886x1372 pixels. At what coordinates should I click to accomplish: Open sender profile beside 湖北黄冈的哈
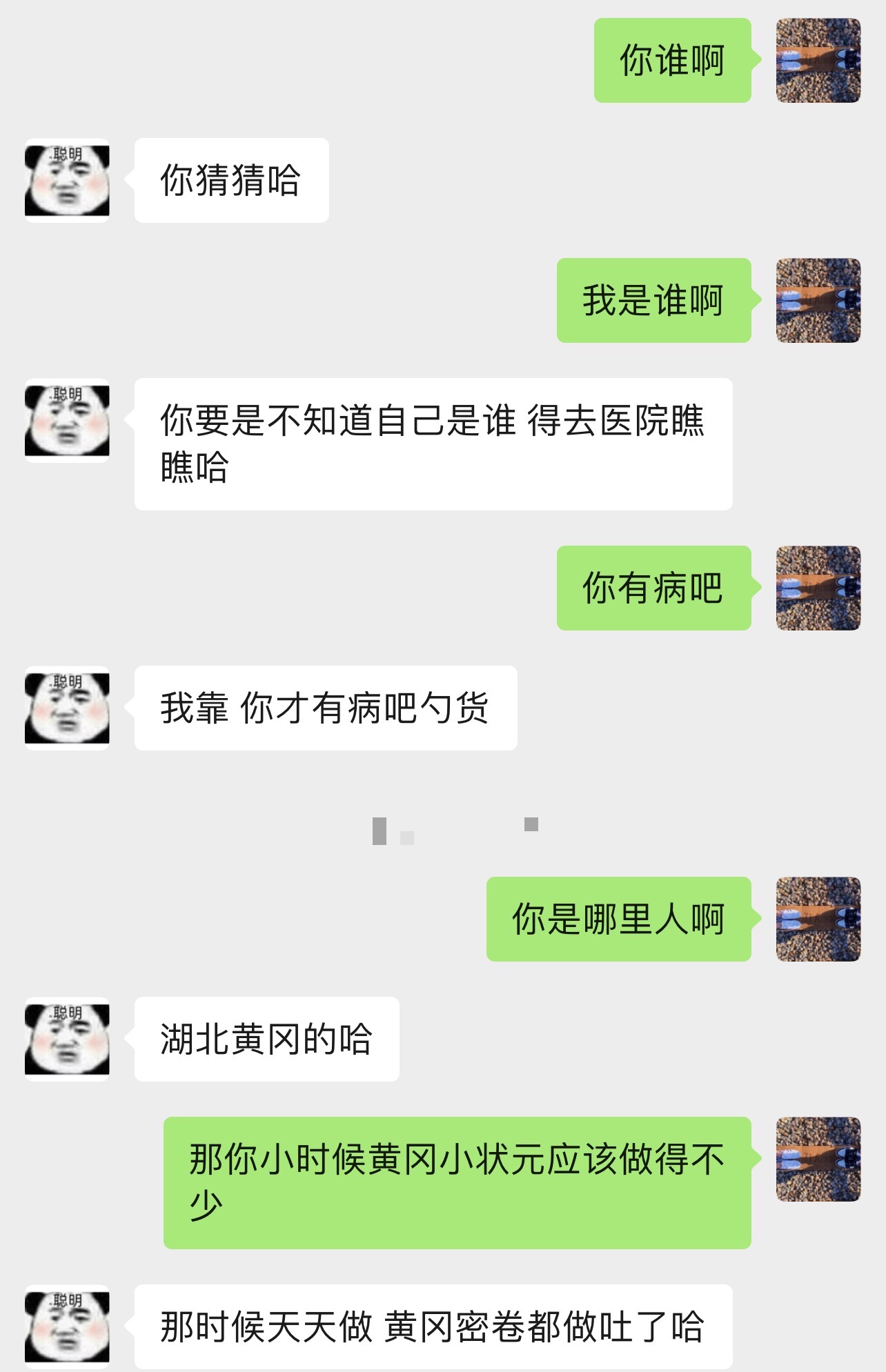(67, 1039)
